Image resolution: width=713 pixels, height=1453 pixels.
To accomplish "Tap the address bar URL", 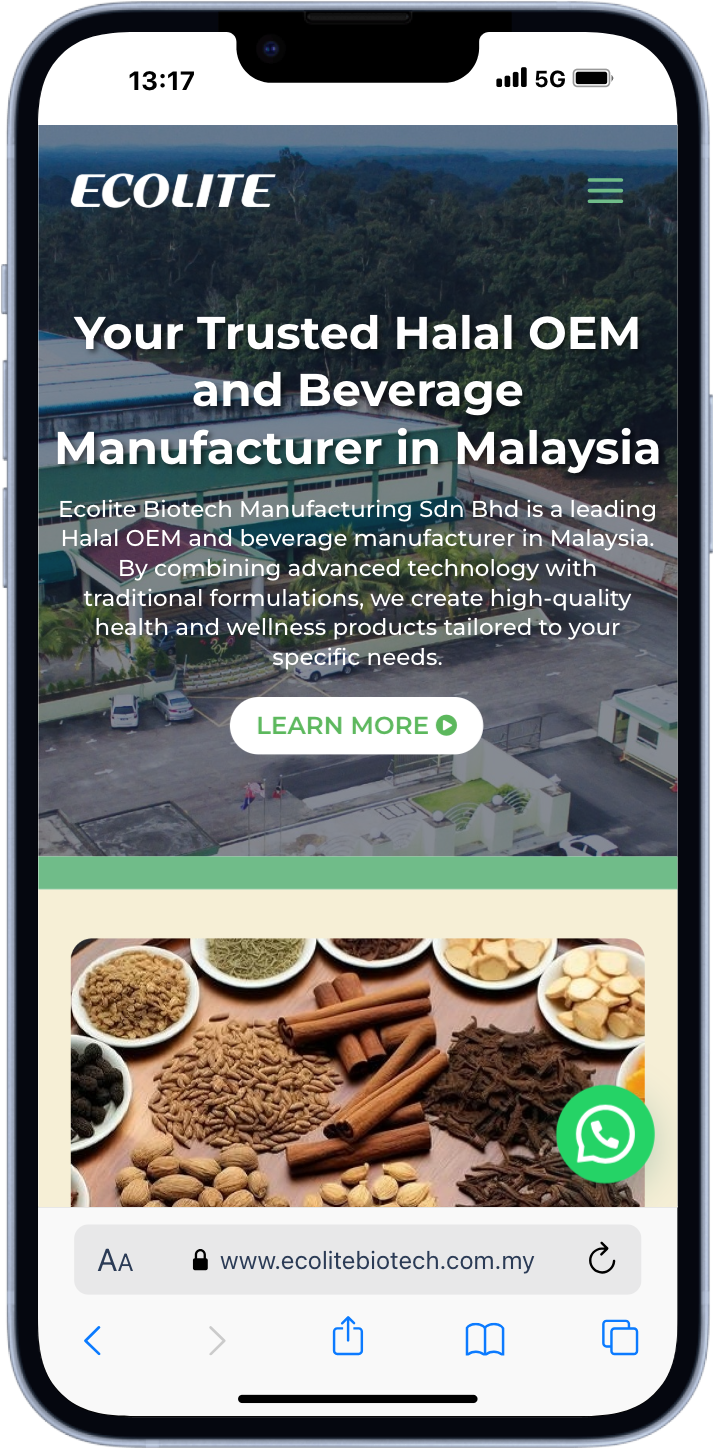I will [377, 1261].
